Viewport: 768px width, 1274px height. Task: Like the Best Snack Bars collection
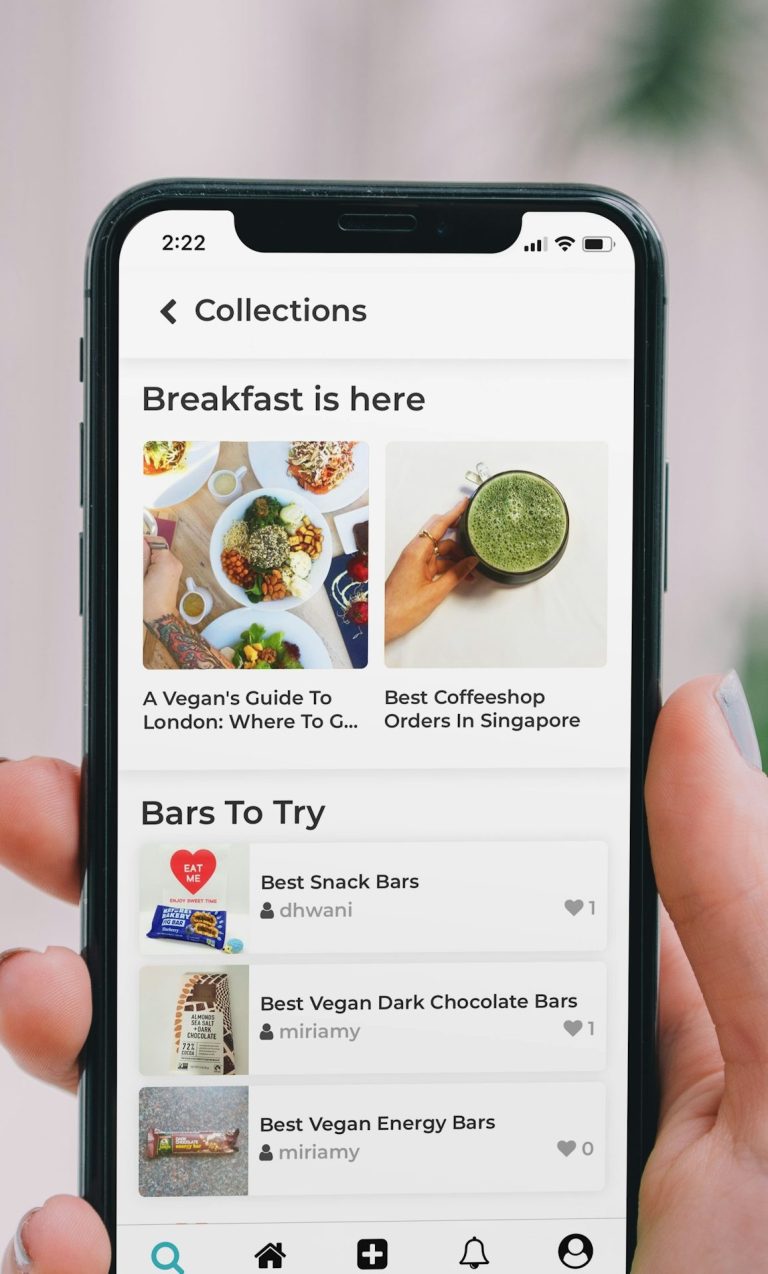click(x=574, y=908)
